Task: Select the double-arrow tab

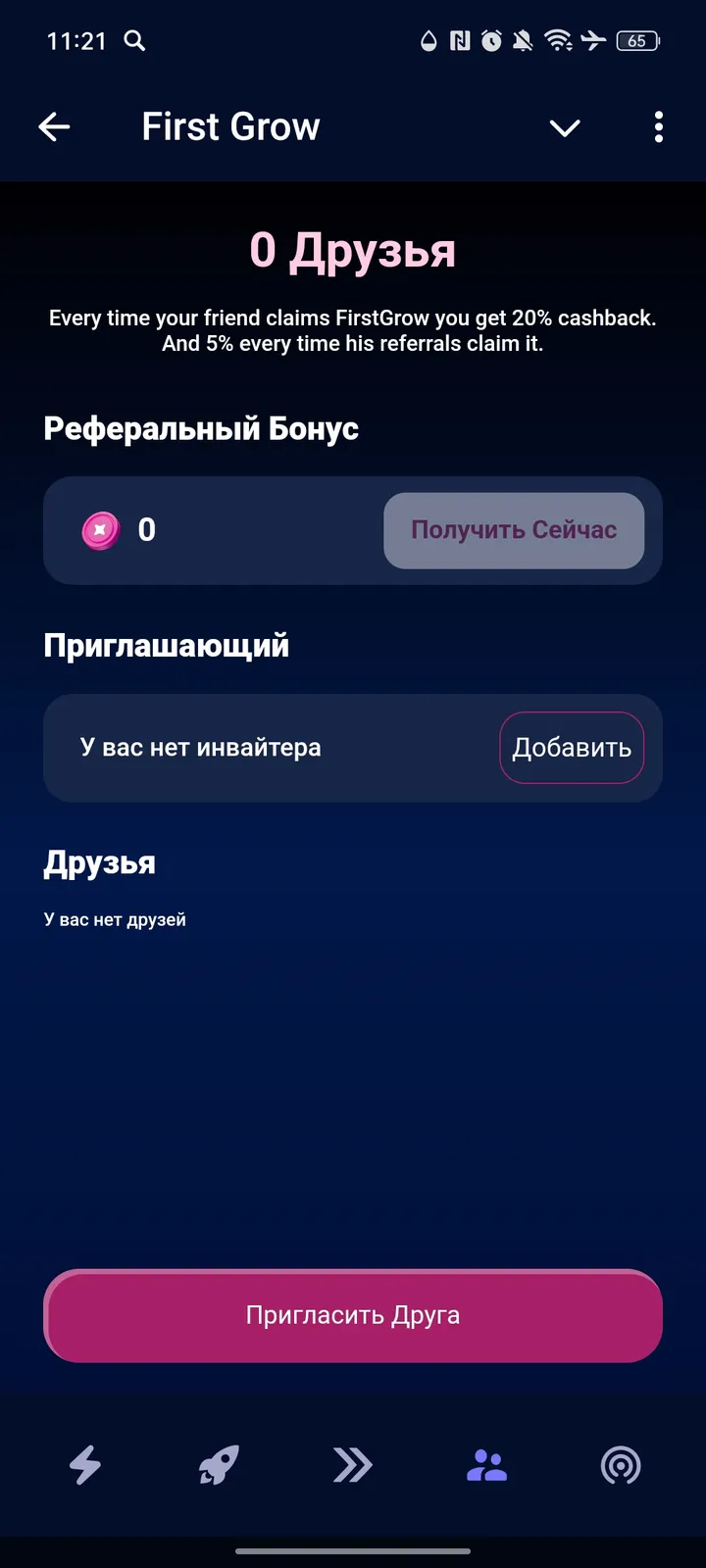Action: (352, 1465)
